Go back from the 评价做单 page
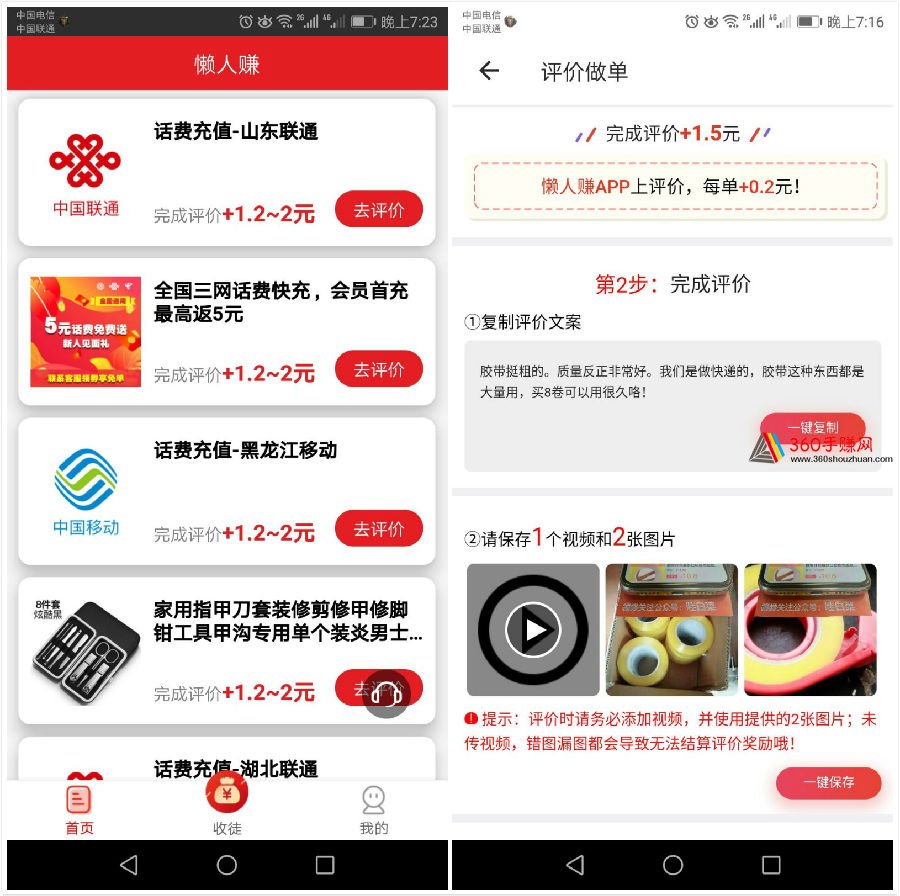900x896 pixels. click(x=489, y=71)
